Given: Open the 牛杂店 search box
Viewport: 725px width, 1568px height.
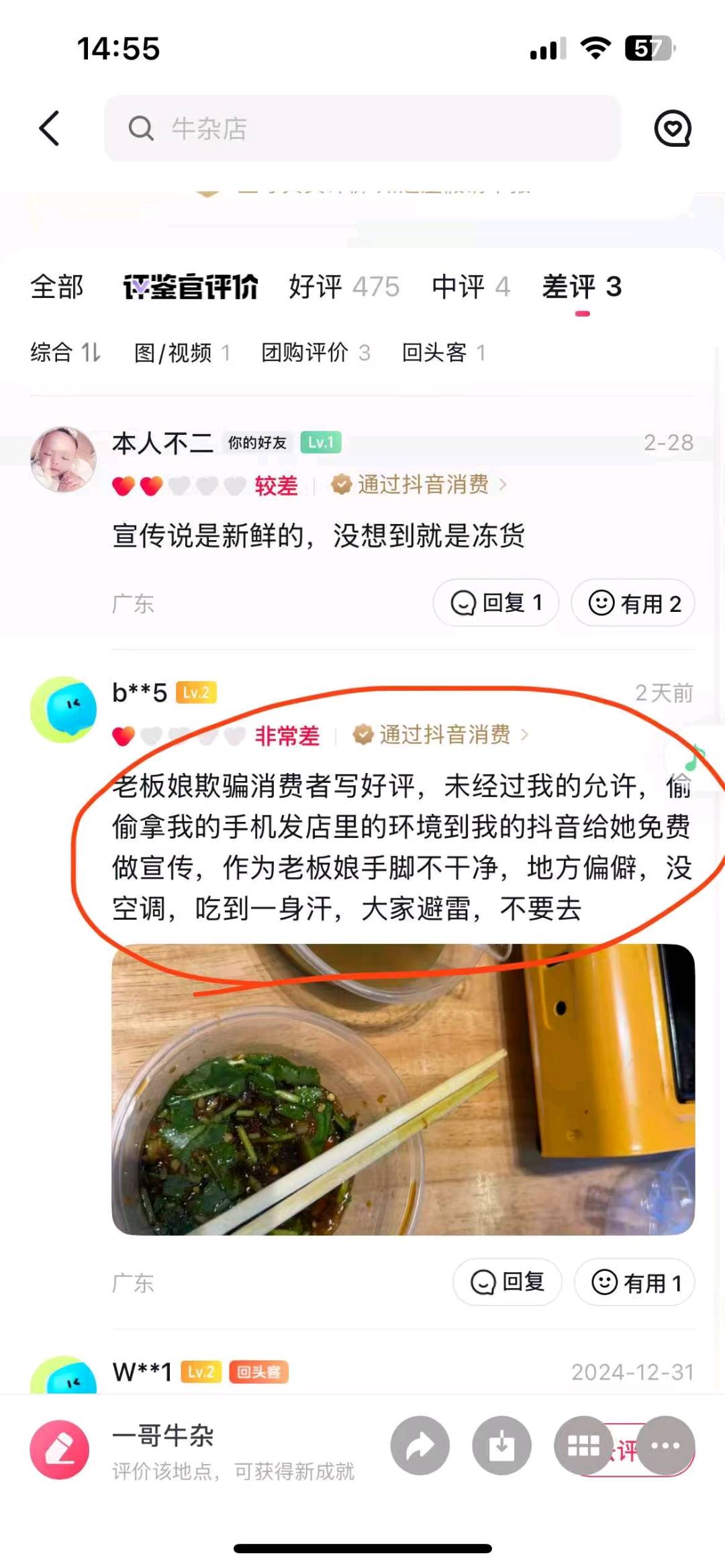Looking at the screenshot, I should click(362, 128).
